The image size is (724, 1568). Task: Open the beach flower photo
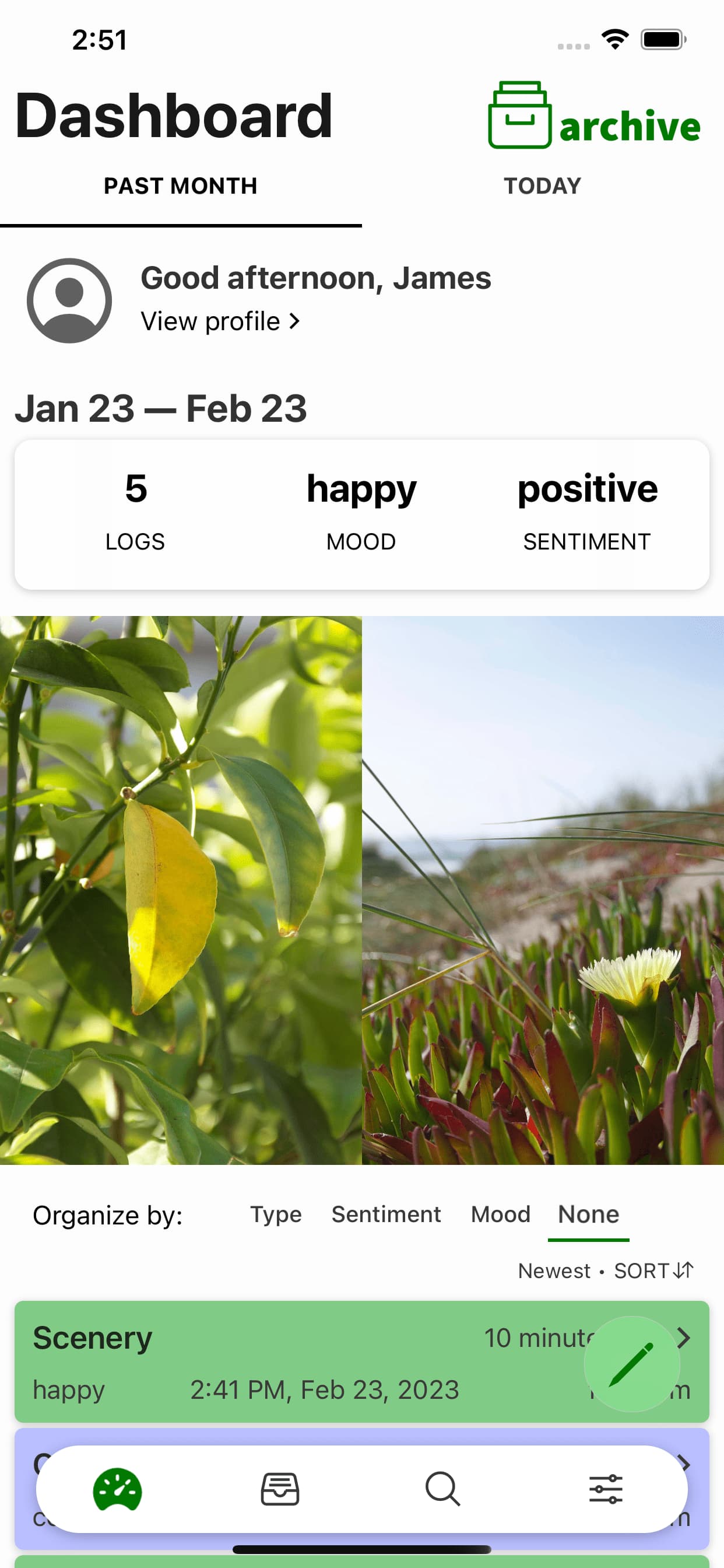pyautogui.click(x=543, y=890)
